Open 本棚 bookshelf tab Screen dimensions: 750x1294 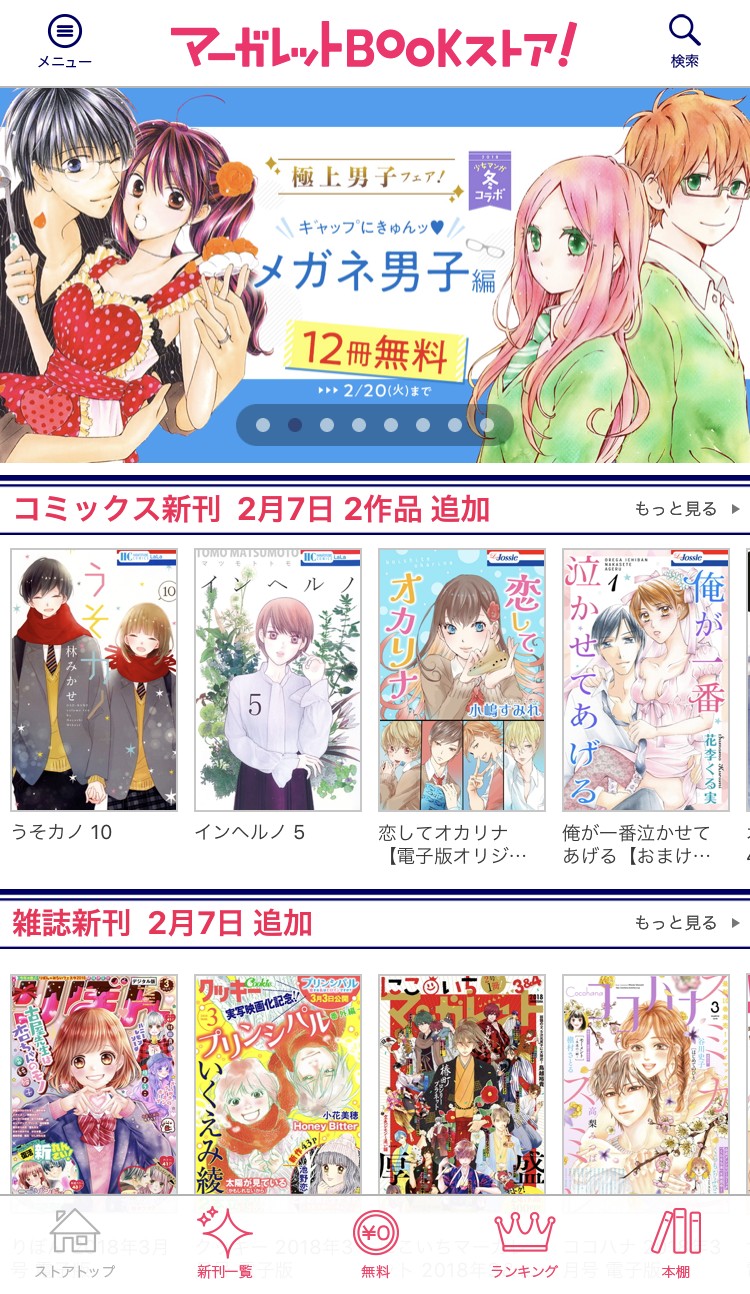(676, 1244)
